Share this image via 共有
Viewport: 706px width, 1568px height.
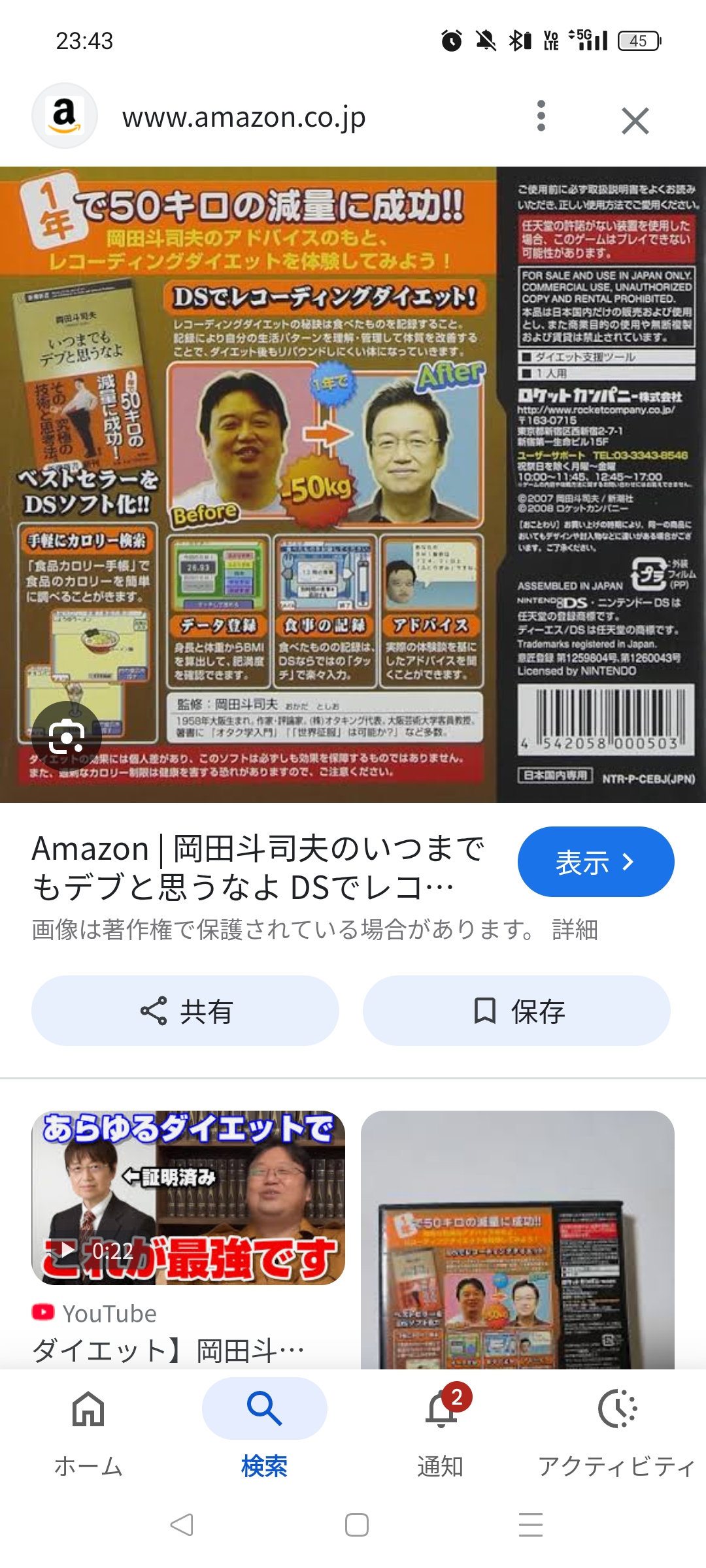186,1011
